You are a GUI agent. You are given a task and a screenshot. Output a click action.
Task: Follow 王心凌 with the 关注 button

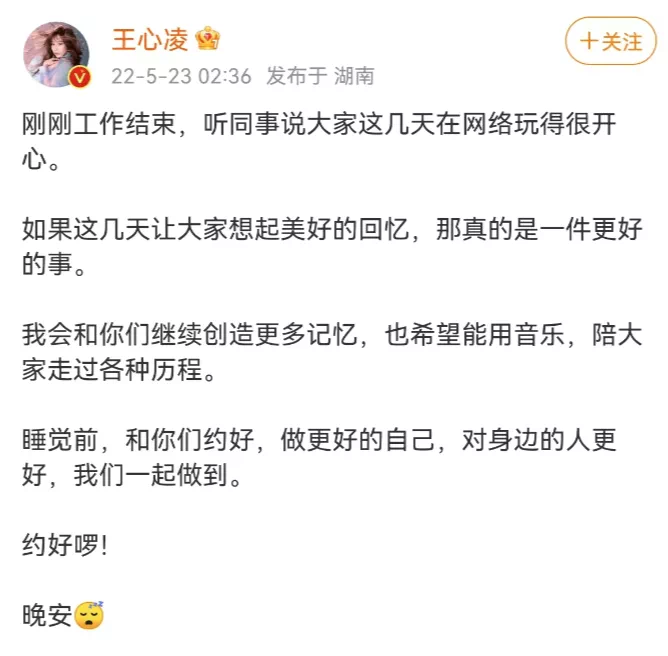tap(610, 42)
